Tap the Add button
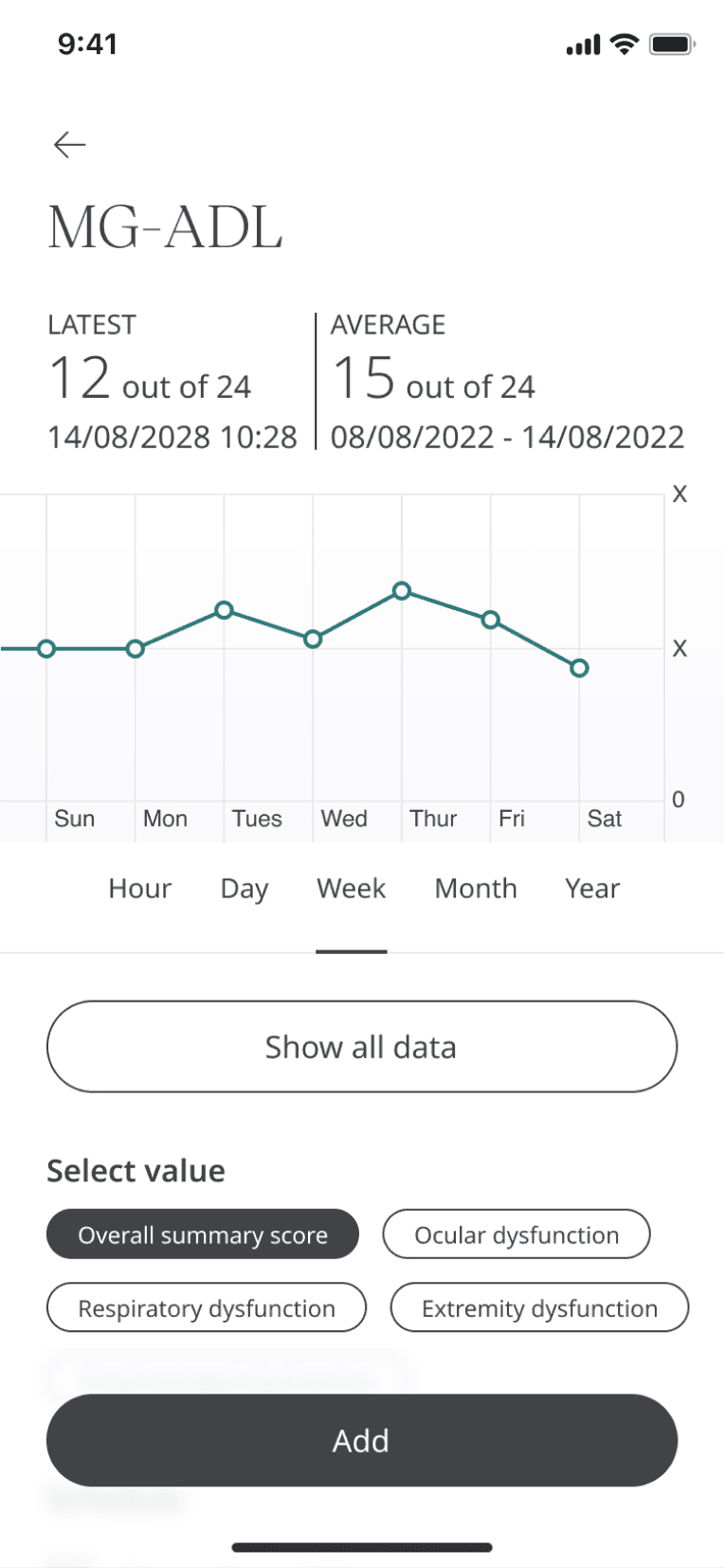Viewport: 725px width, 1568px height. [x=362, y=1440]
